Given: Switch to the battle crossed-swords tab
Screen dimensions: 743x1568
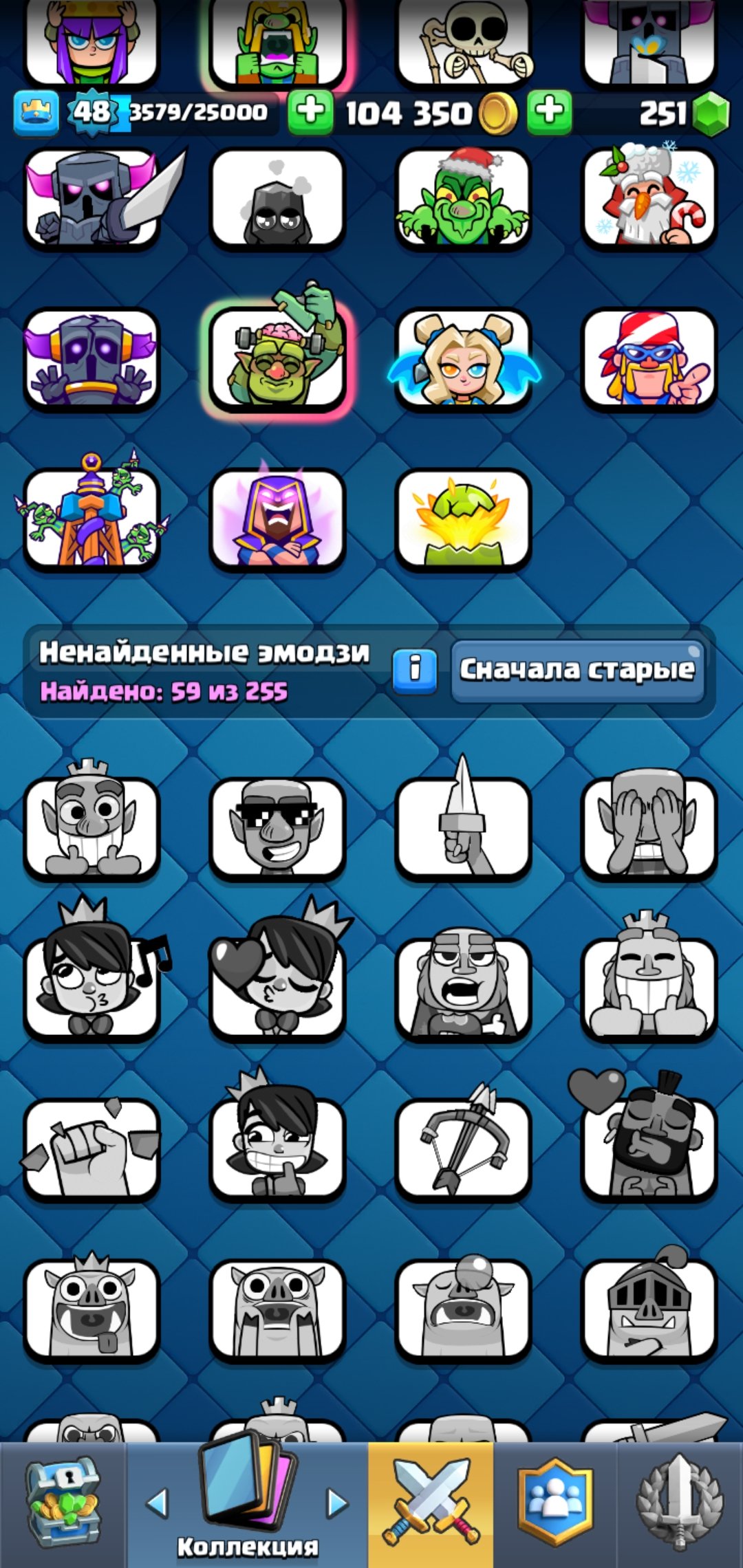Looking at the screenshot, I should coord(431,1503).
